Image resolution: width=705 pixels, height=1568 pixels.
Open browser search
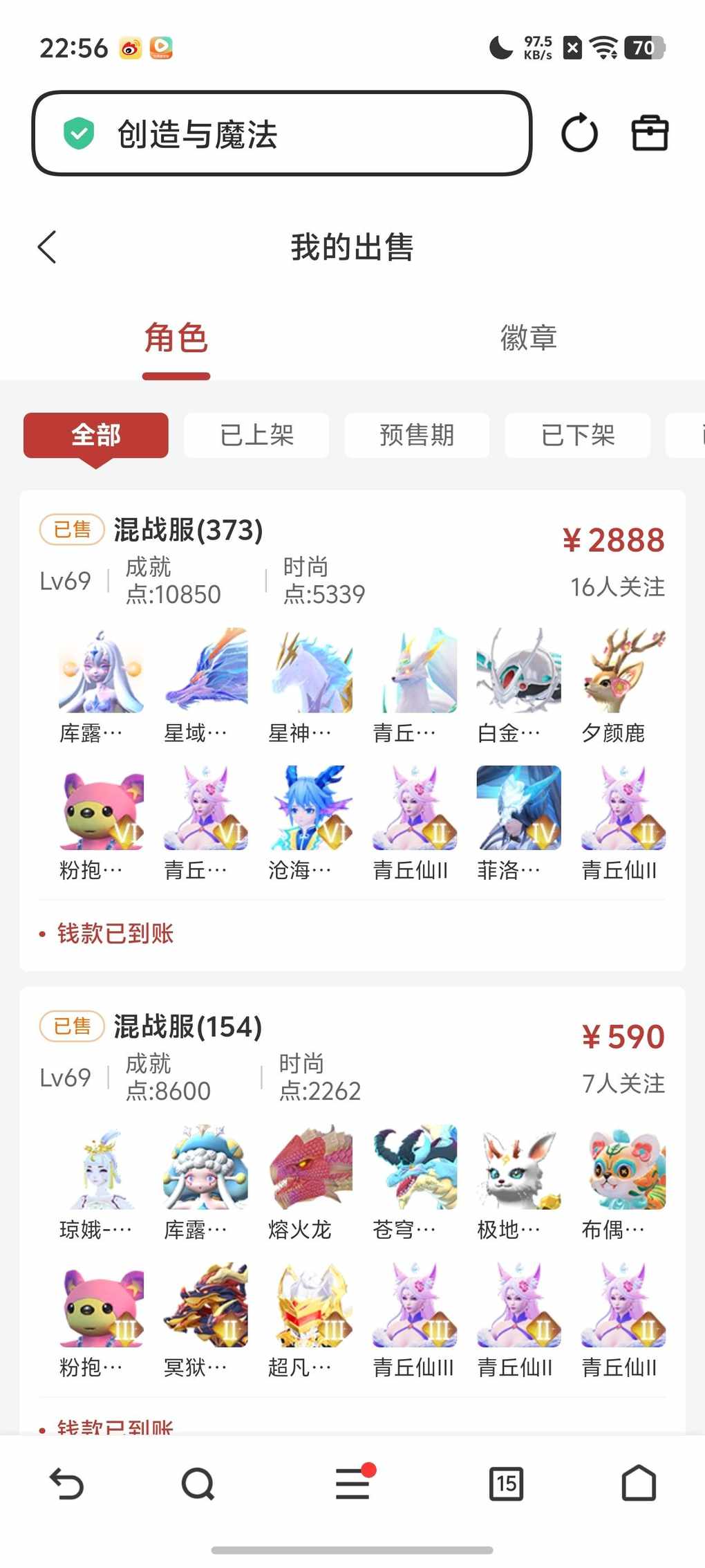pos(198,1484)
